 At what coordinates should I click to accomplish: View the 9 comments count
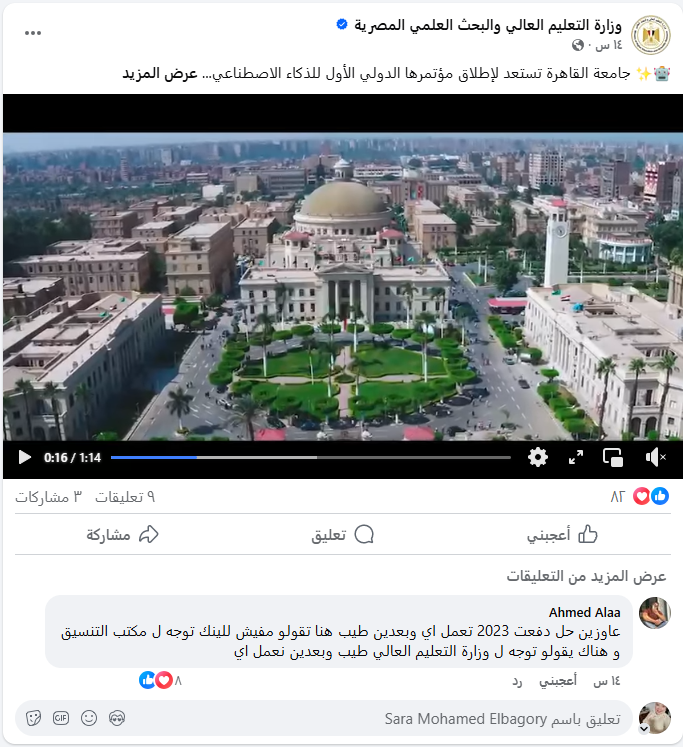coord(125,497)
